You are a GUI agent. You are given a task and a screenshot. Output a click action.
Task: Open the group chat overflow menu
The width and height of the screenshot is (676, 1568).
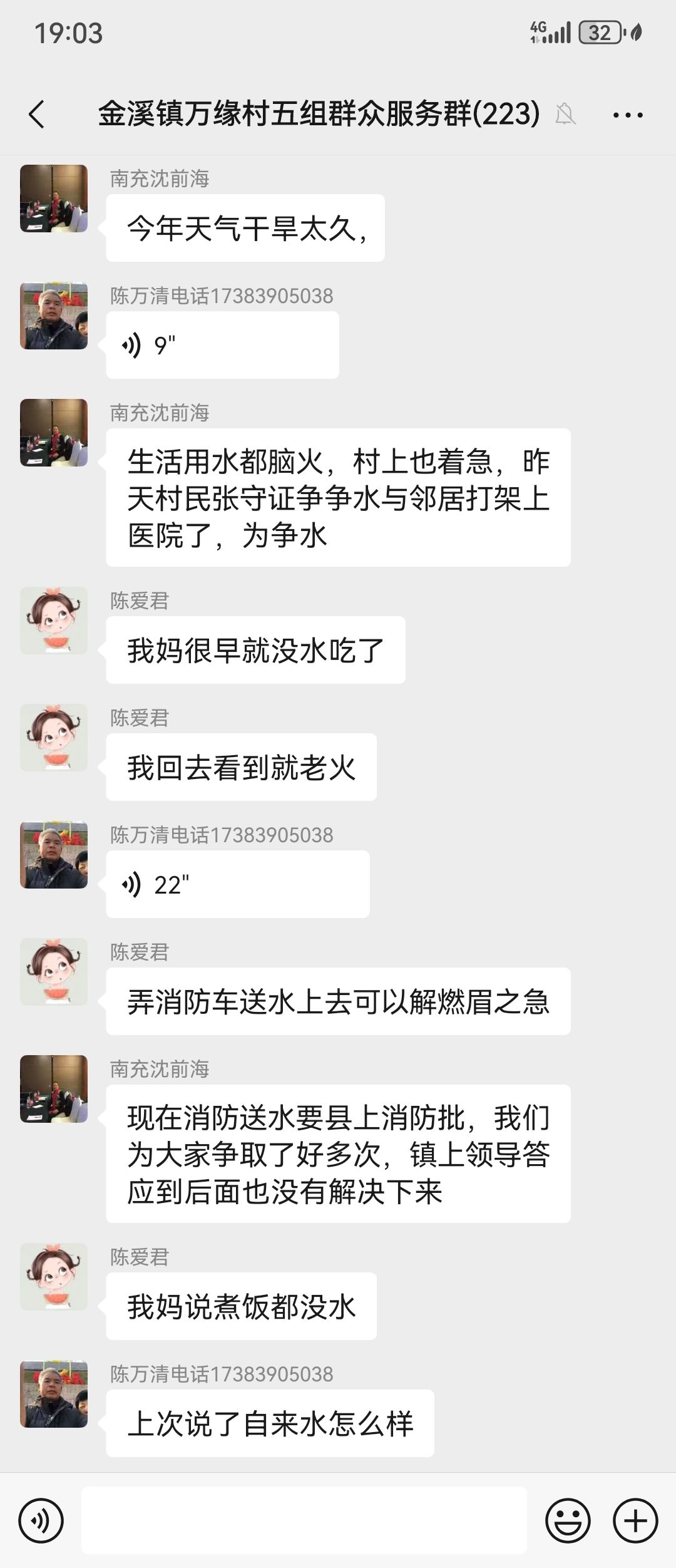[628, 115]
